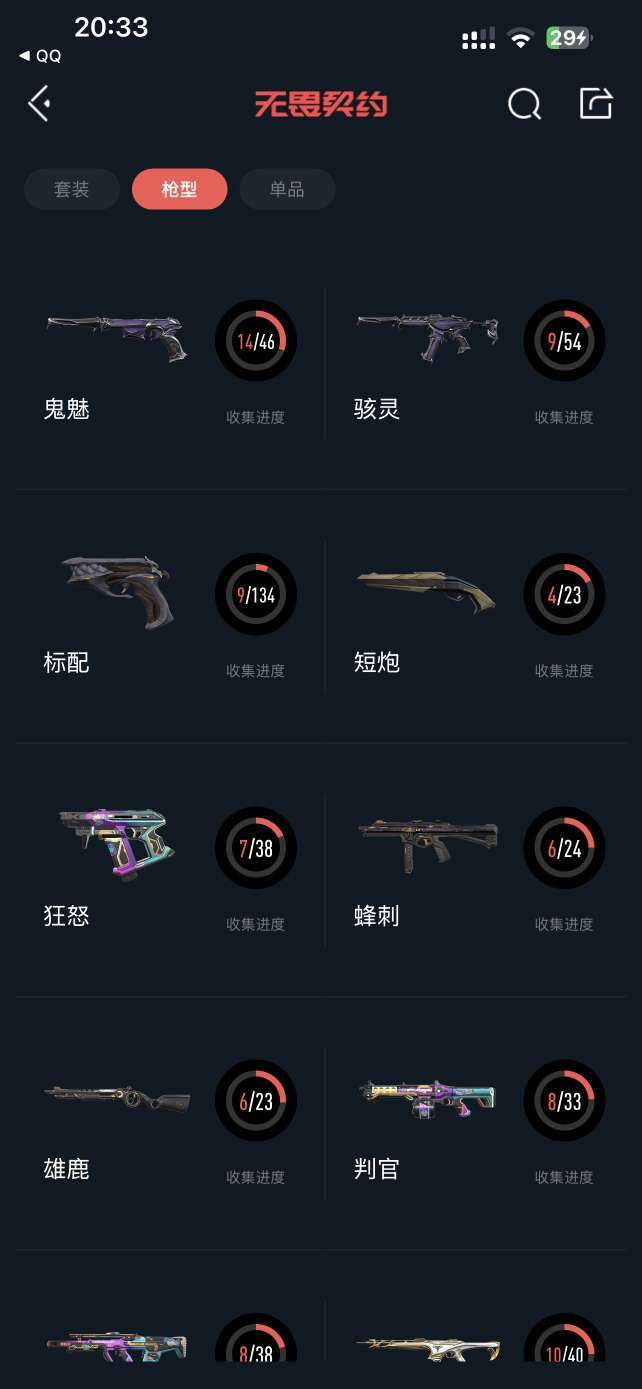View the 标配 weapon collection
Screen dimensions: 642x1389
click(168, 617)
